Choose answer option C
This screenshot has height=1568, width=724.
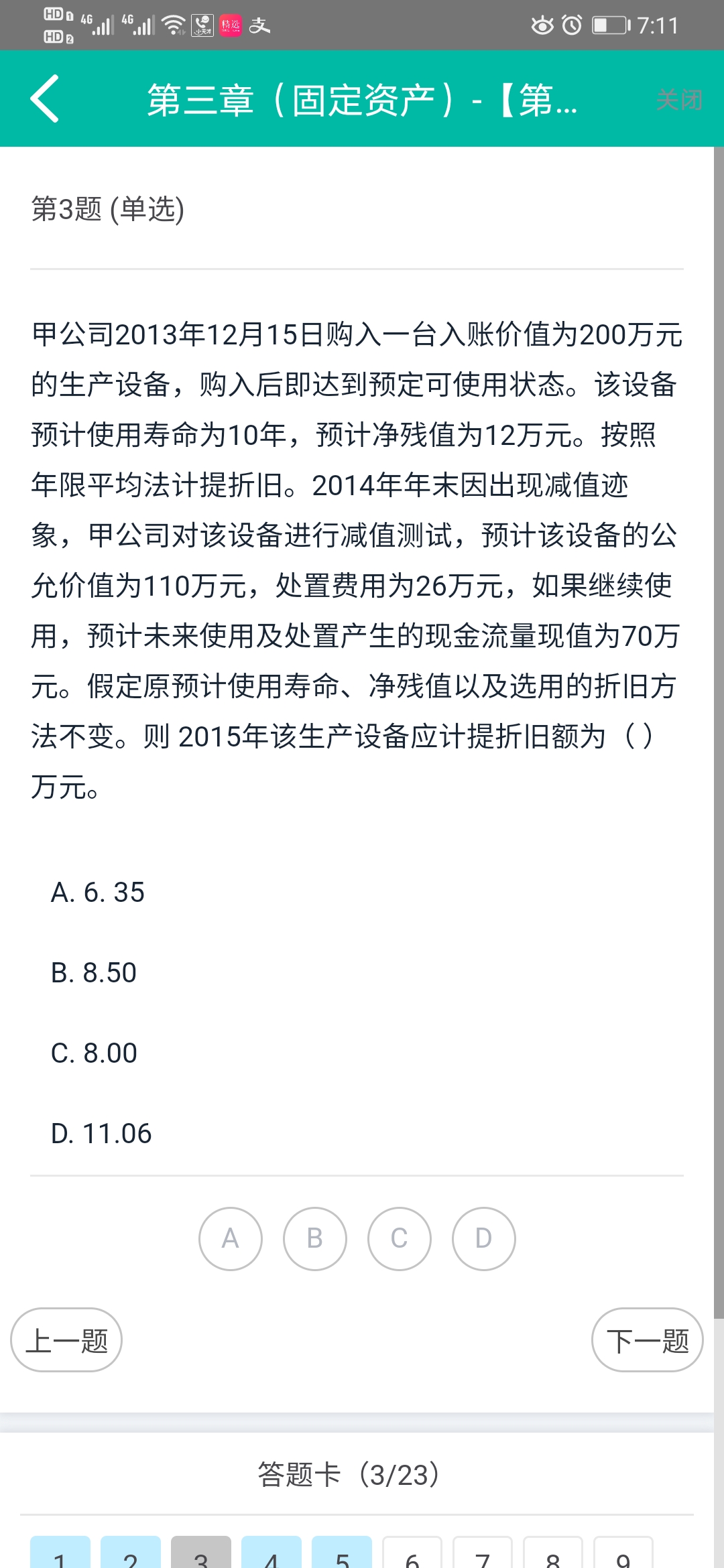pyautogui.click(x=399, y=1238)
